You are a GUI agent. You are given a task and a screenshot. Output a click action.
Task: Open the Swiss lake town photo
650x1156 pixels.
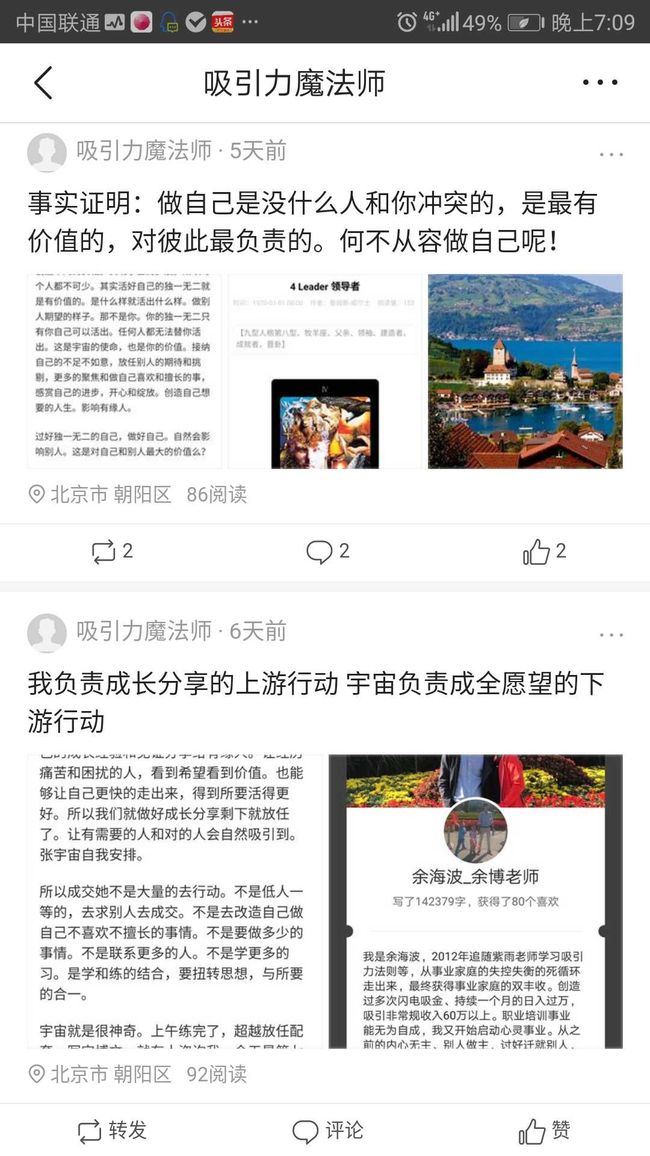525,371
